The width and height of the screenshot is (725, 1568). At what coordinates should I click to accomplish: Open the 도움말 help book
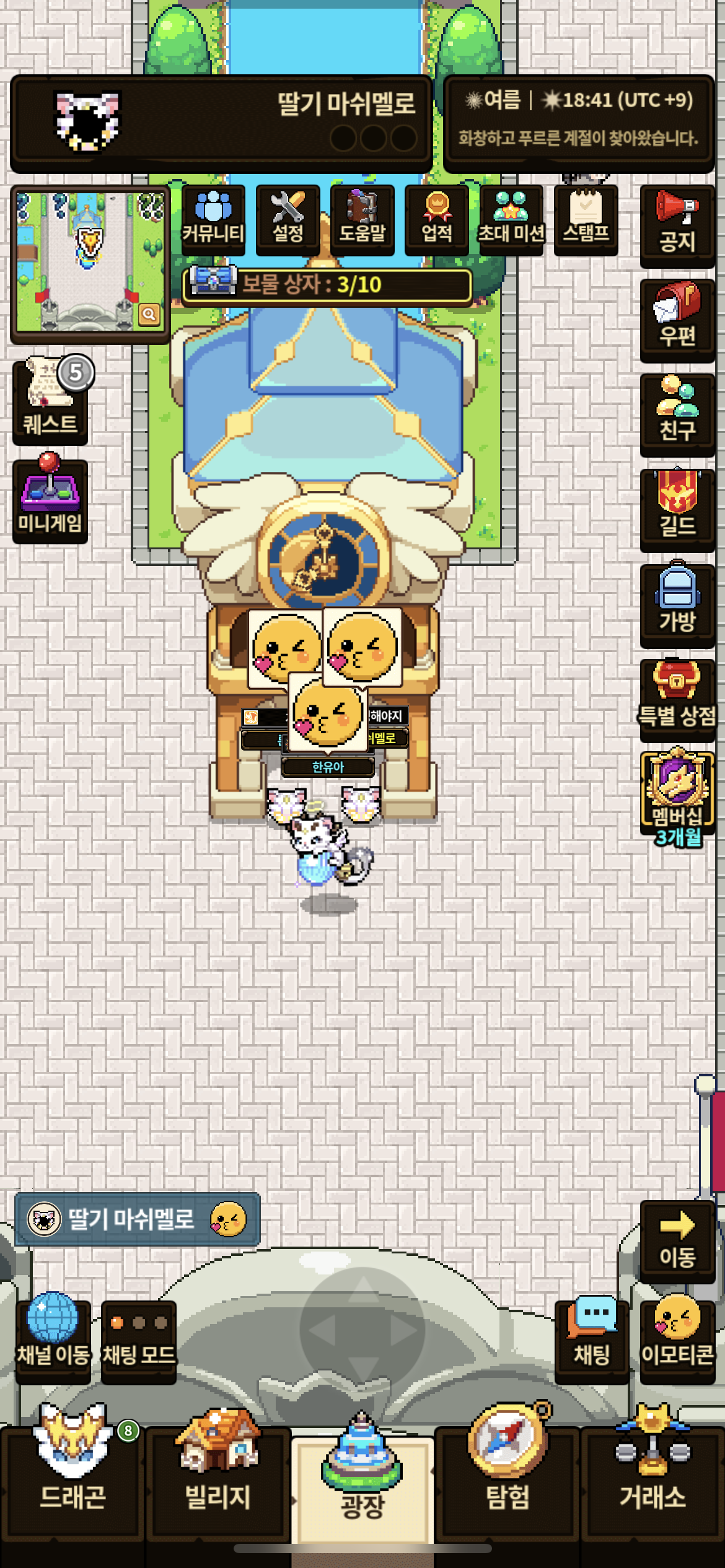(362, 220)
